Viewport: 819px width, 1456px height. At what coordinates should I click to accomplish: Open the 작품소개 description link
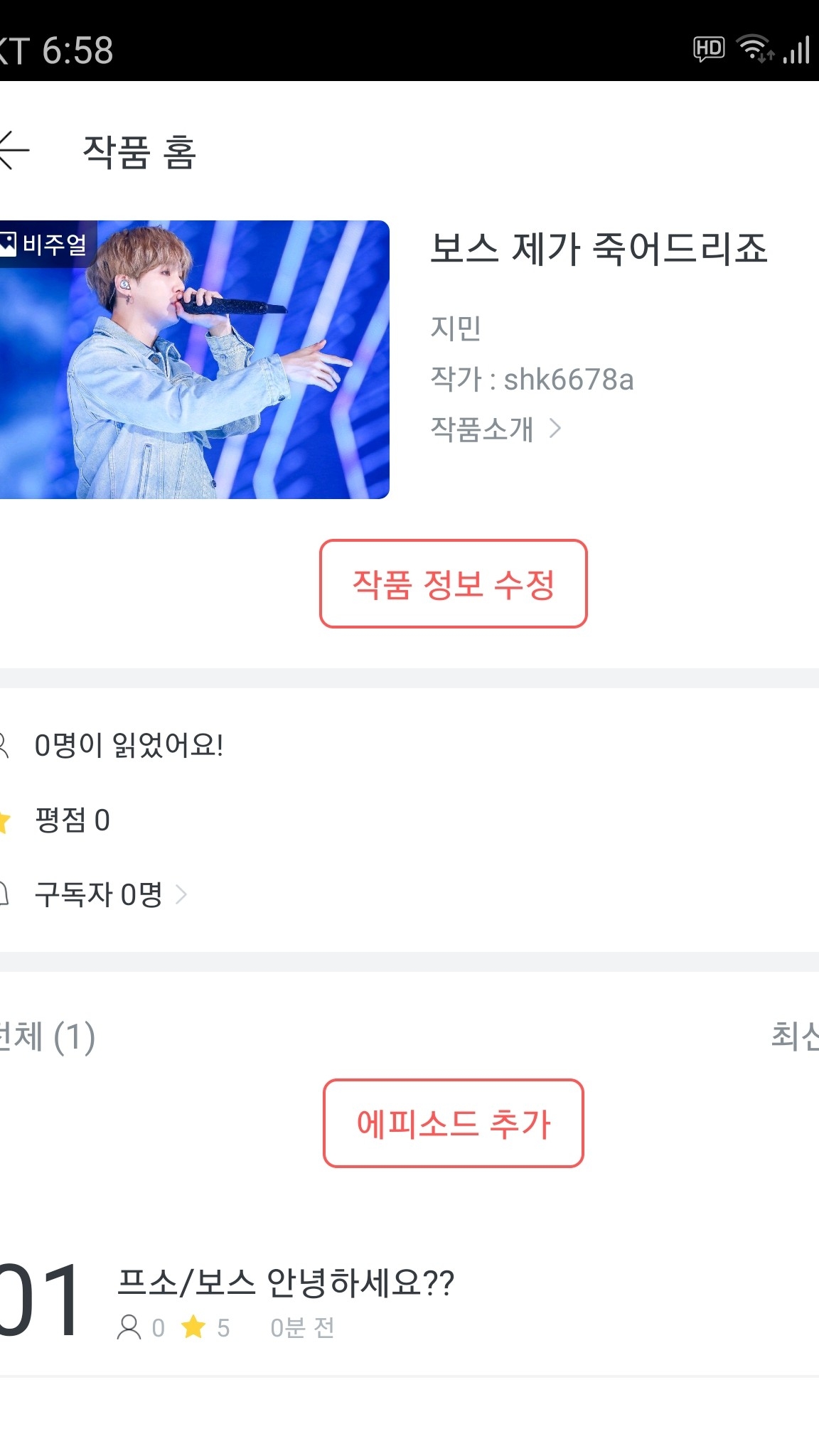point(496,429)
